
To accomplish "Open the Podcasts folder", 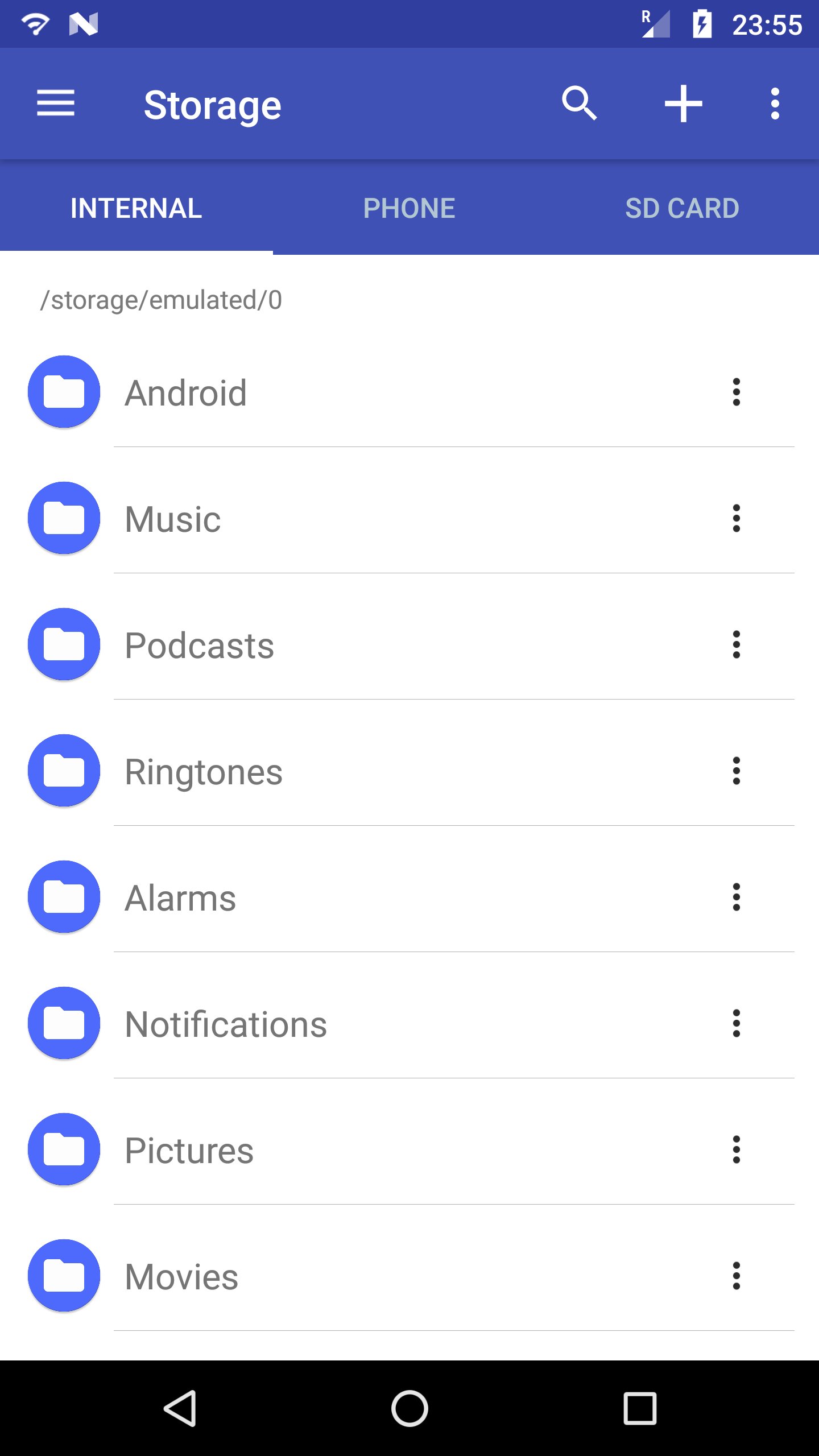I will (199, 645).
